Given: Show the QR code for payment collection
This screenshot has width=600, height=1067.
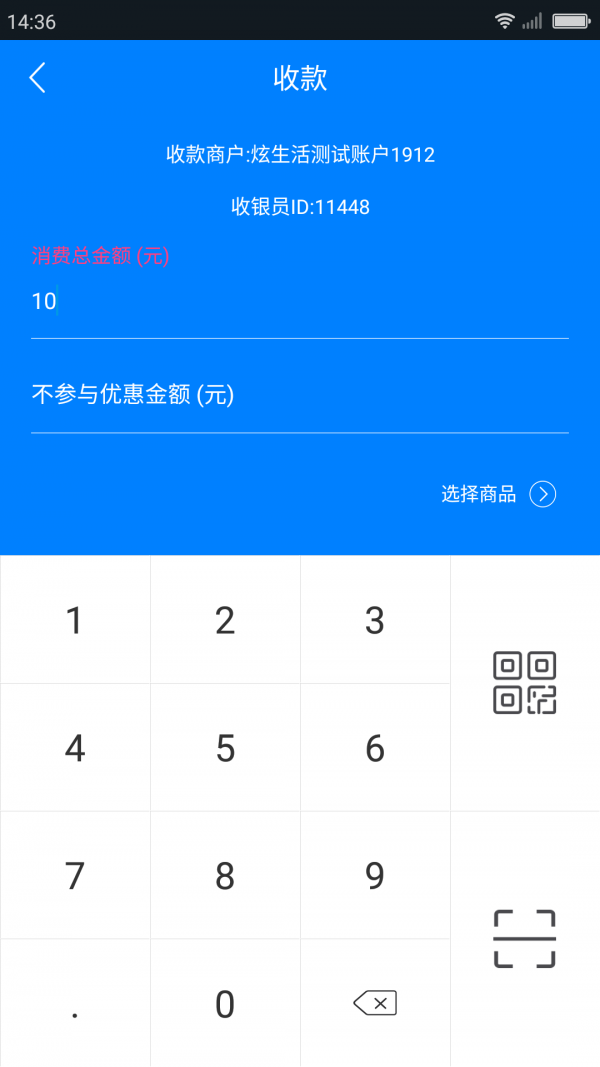Looking at the screenshot, I should [525, 683].
